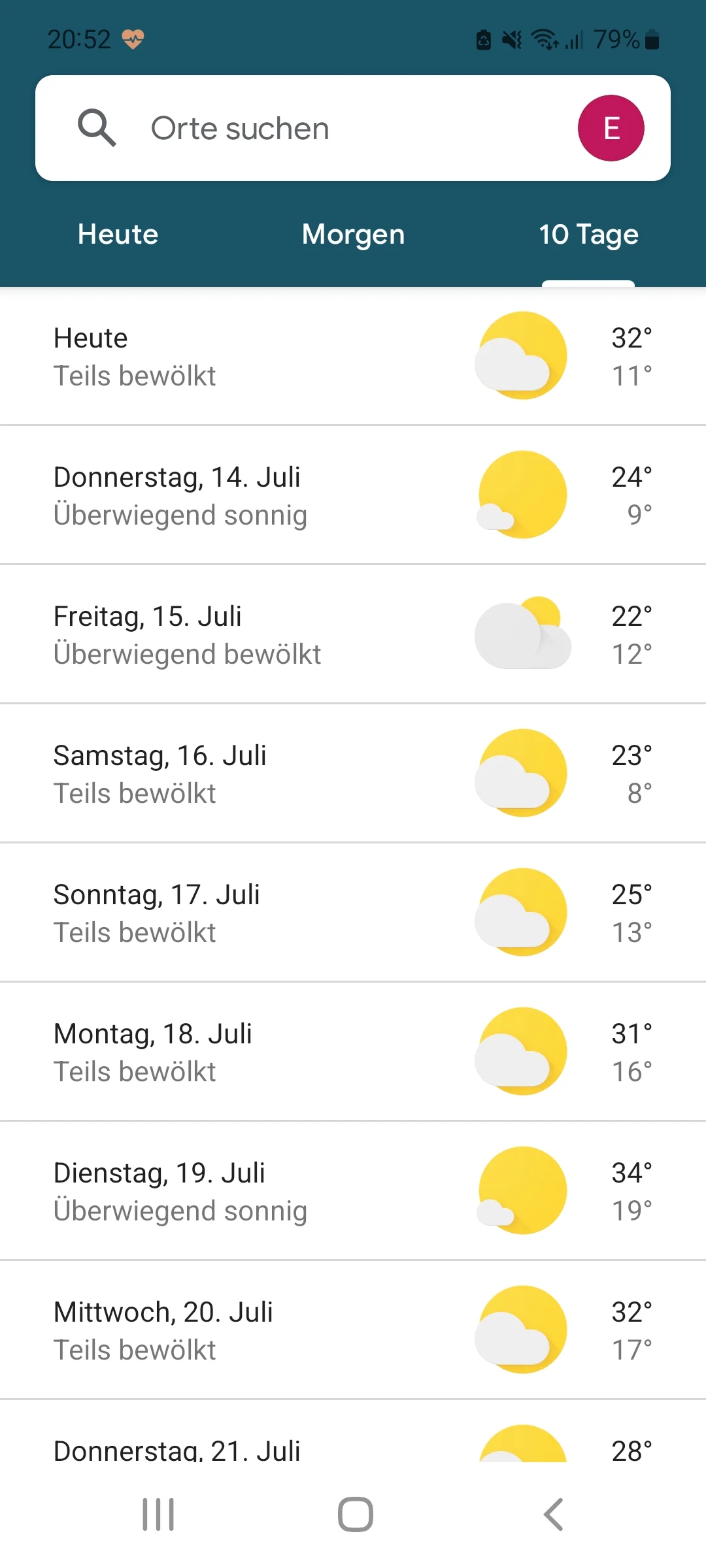706x1568 pixels.
Task: Open the profile avatar labeled E
Action: click(611, 127)
